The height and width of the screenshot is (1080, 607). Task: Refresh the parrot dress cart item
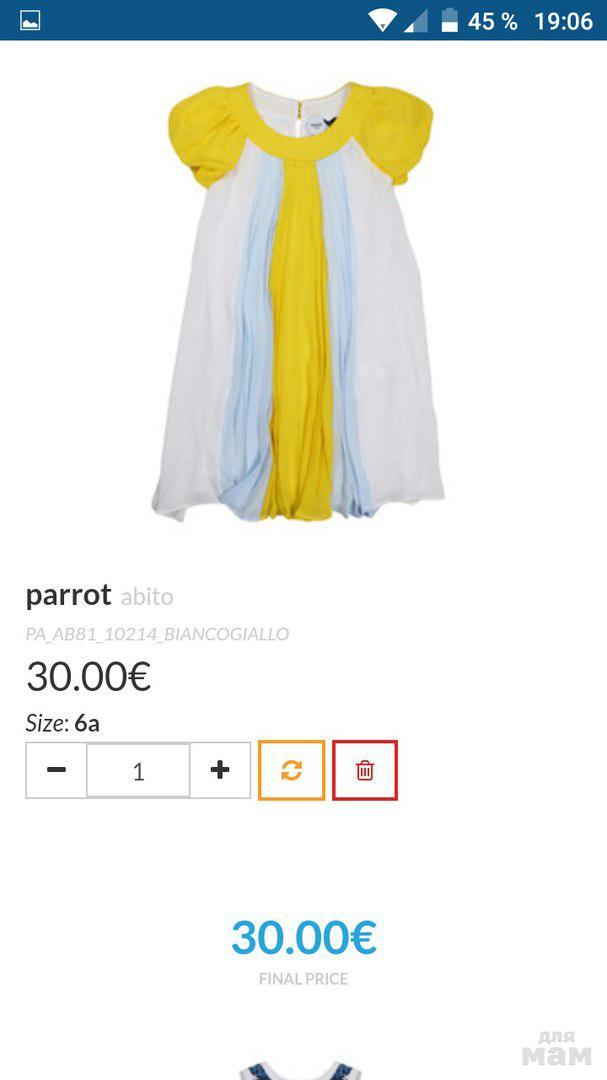[x=291, y=770]
